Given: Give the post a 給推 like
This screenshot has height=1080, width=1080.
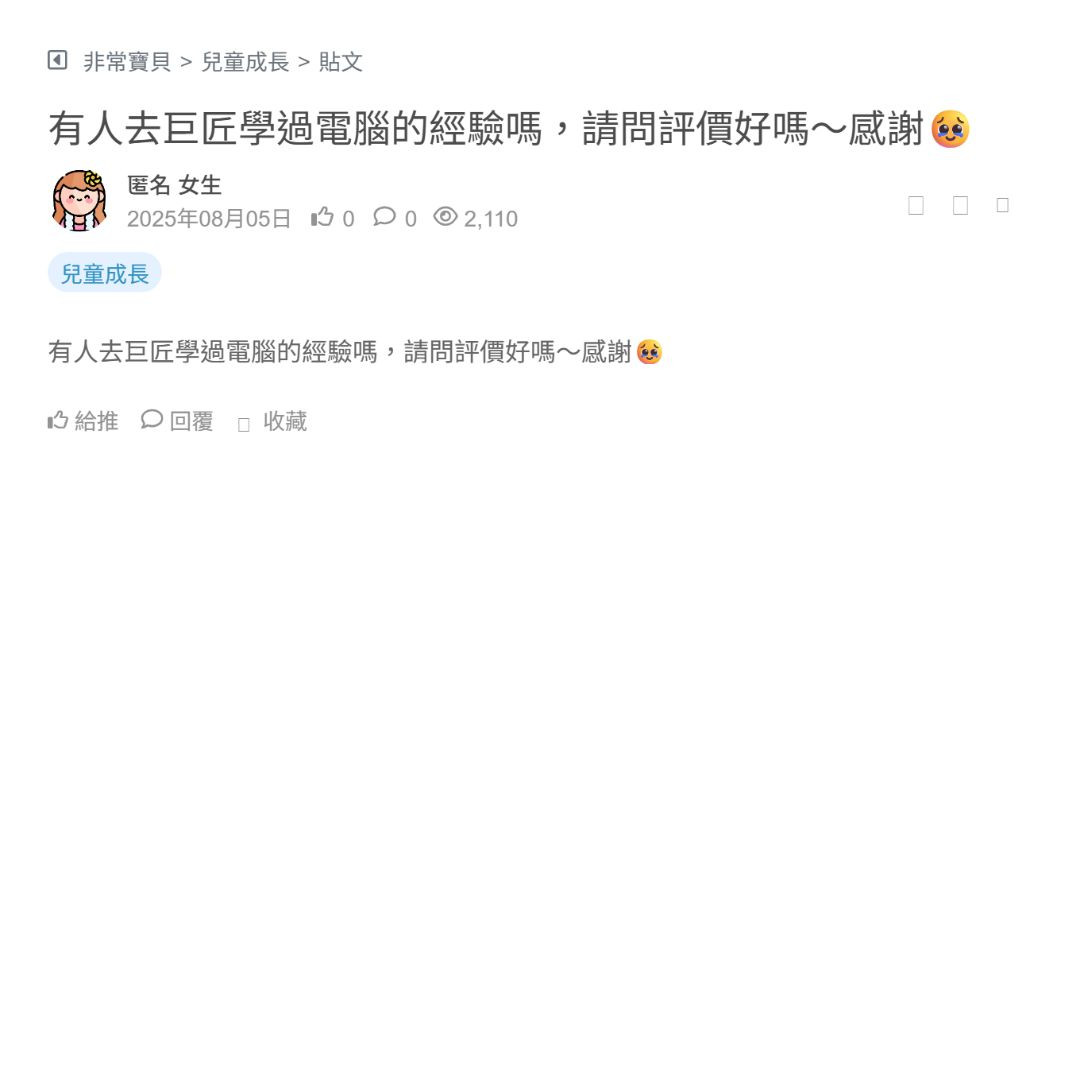Looking at the screenshot, I should tap(83, 421).
